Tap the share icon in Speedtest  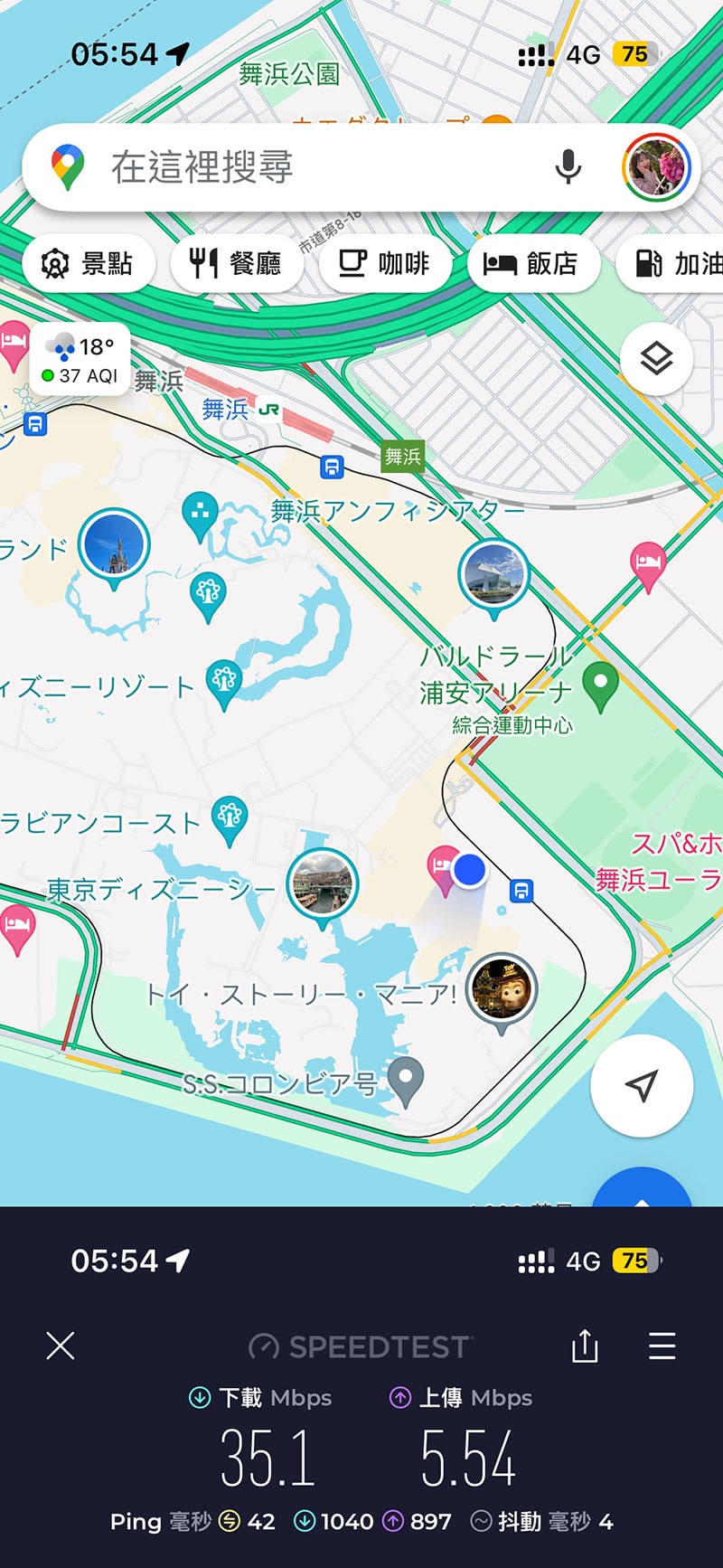[587, 1346]
